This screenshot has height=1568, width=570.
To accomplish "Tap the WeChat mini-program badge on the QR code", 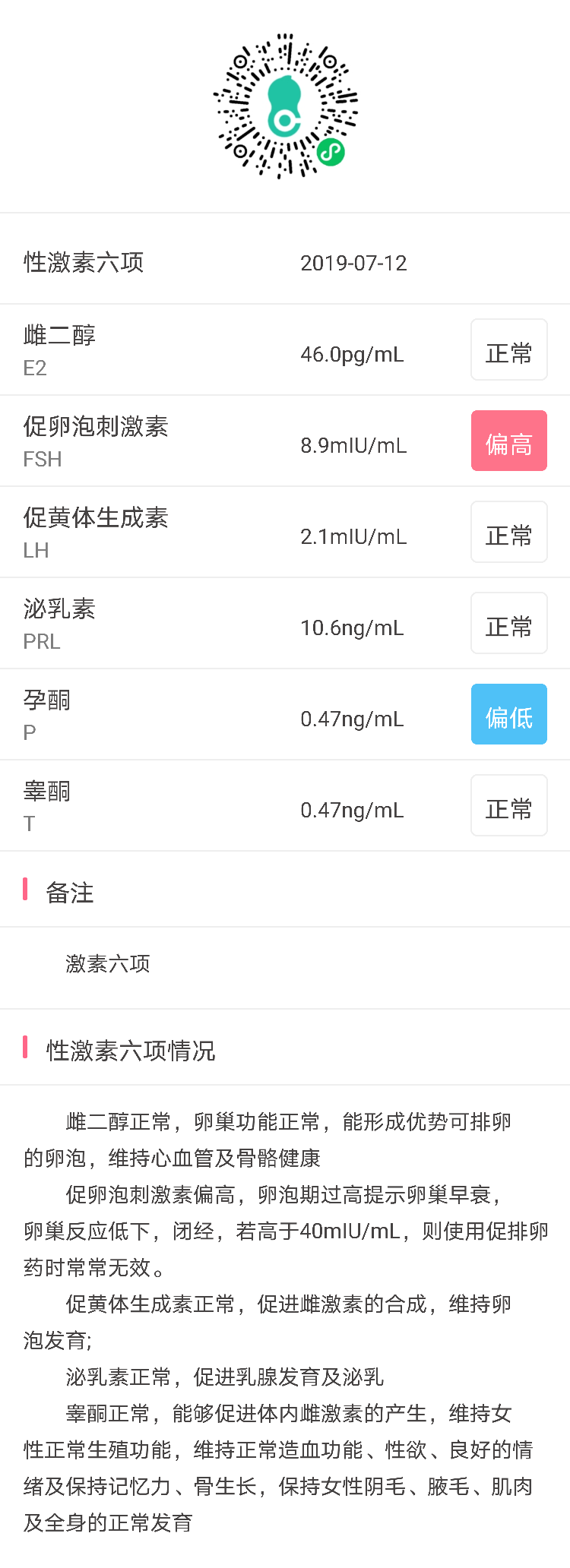I will coord(332,150).
